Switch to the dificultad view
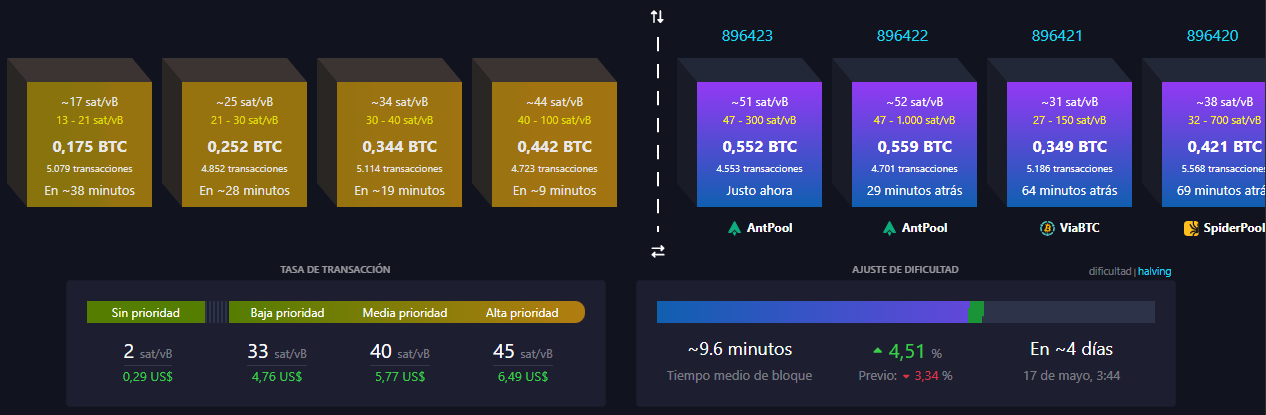Image resolution: width=1266 pixels, height=415 pixels. (x=1110, y=271)
